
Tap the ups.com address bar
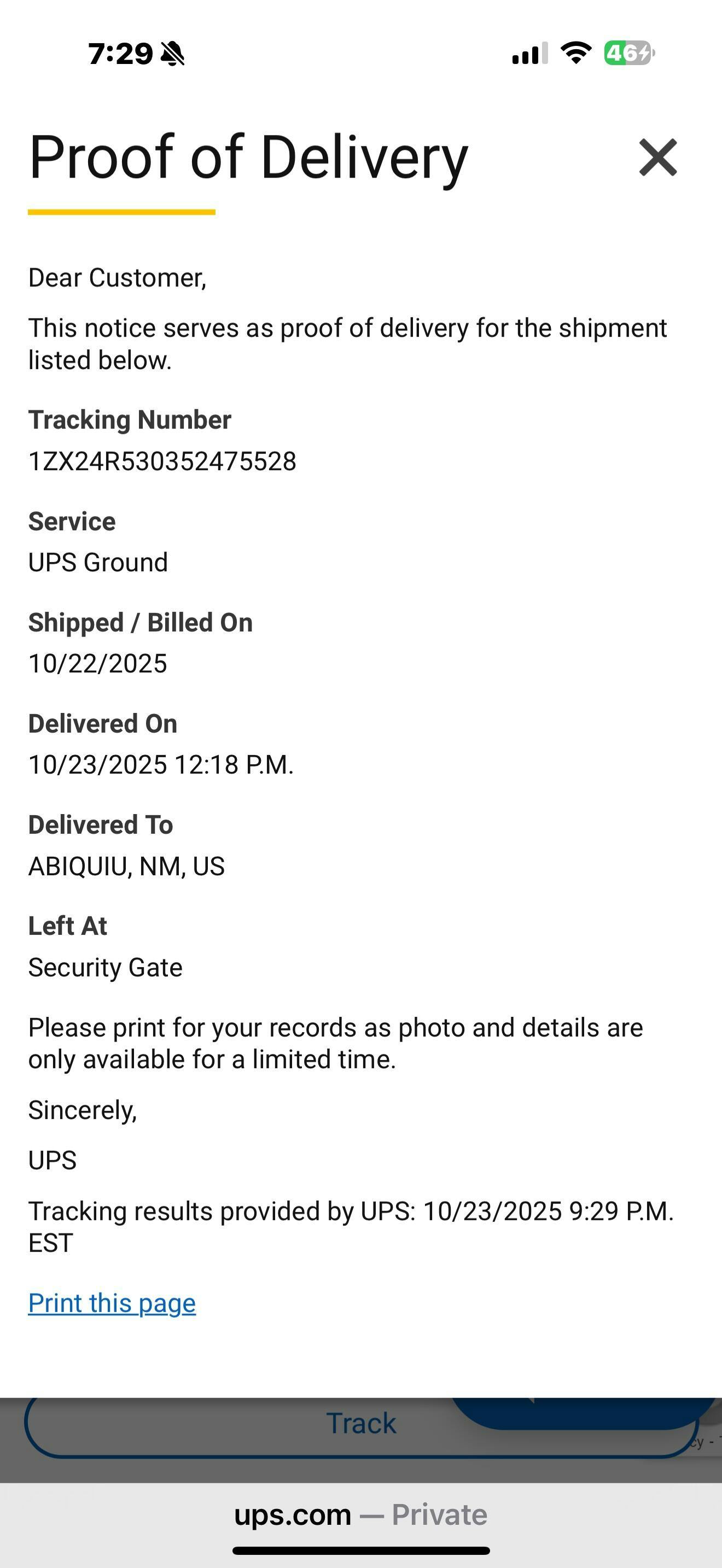(x=360, y=1514)
